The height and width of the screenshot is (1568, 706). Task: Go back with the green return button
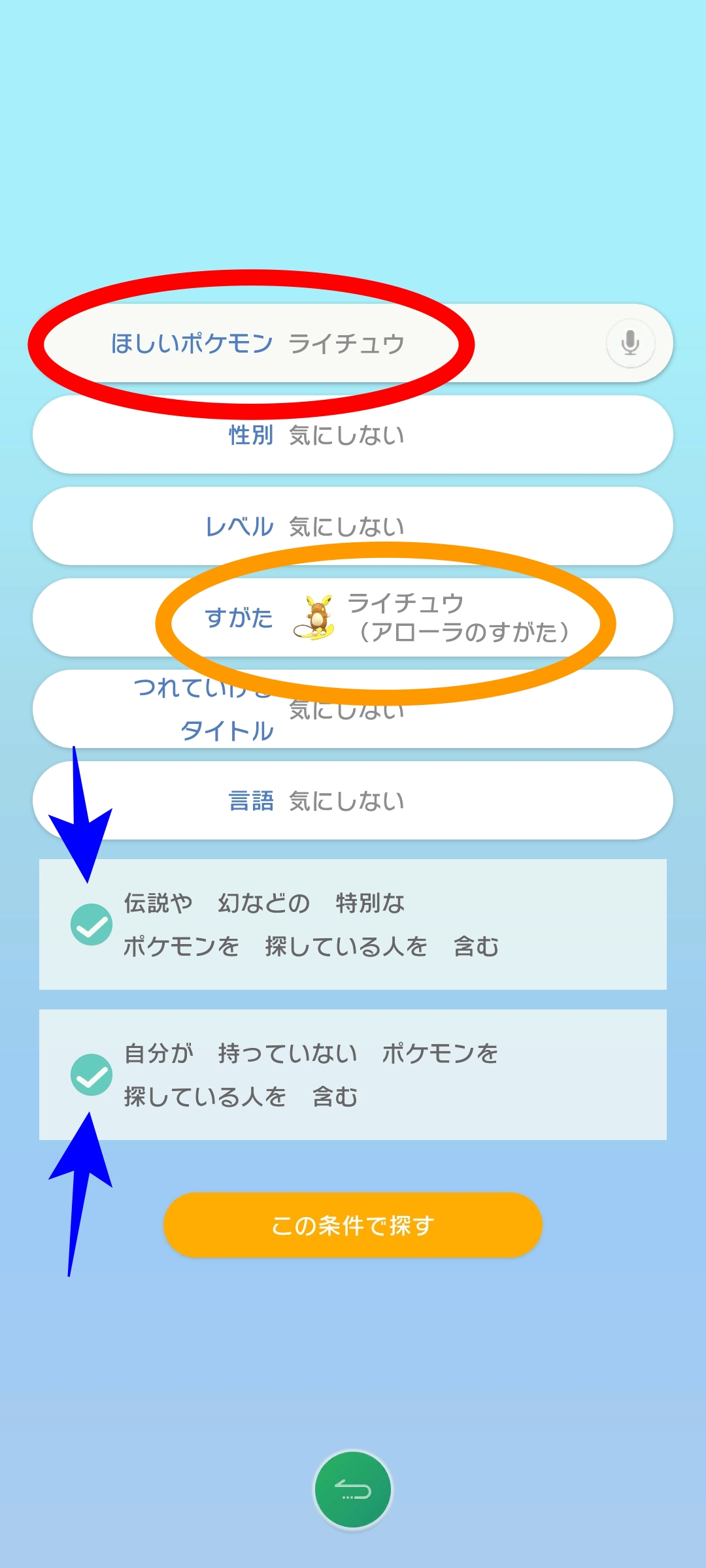click(x=353, y=1490)
